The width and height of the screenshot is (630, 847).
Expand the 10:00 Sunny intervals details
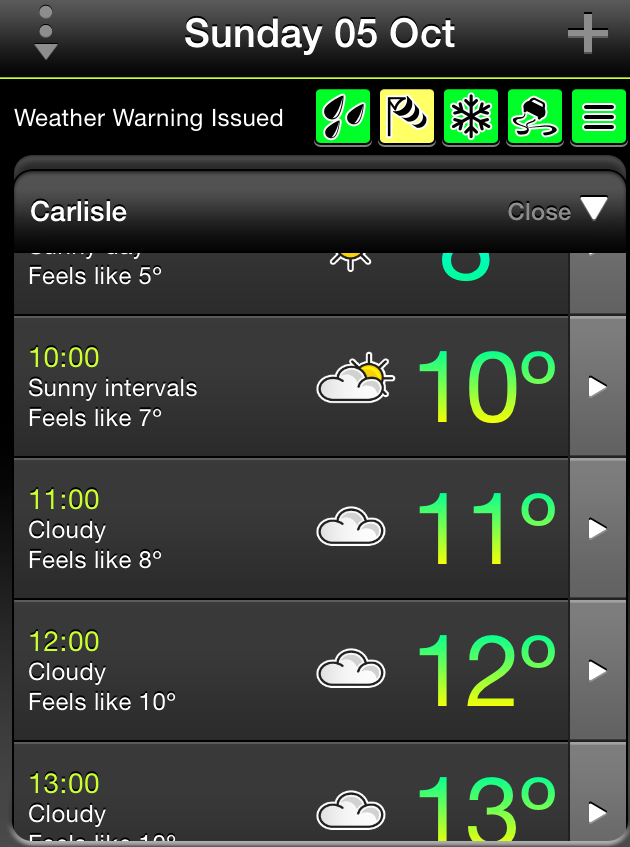(x=597, y=387)
